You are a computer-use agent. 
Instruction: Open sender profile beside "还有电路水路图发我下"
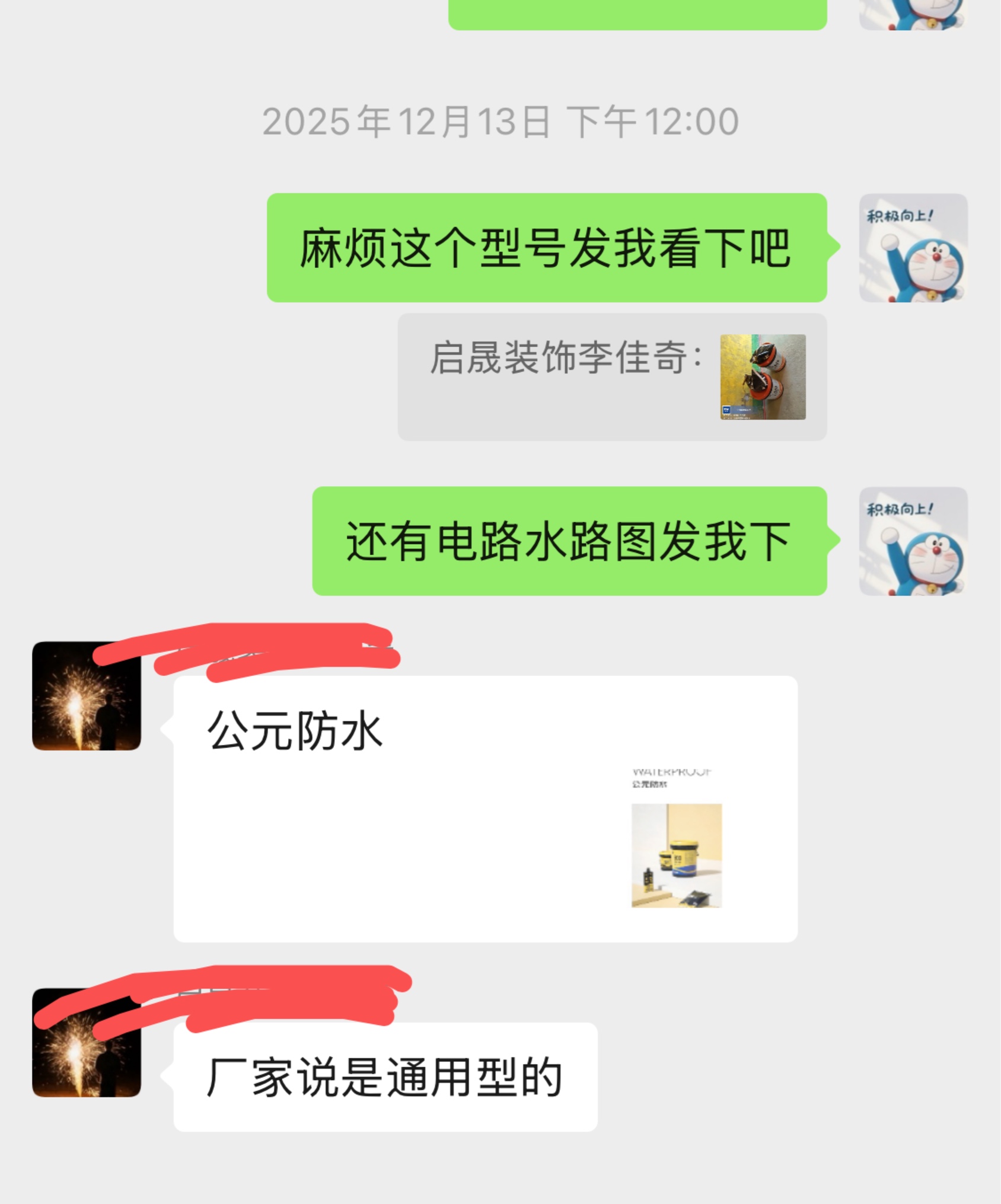pos(913,541)
